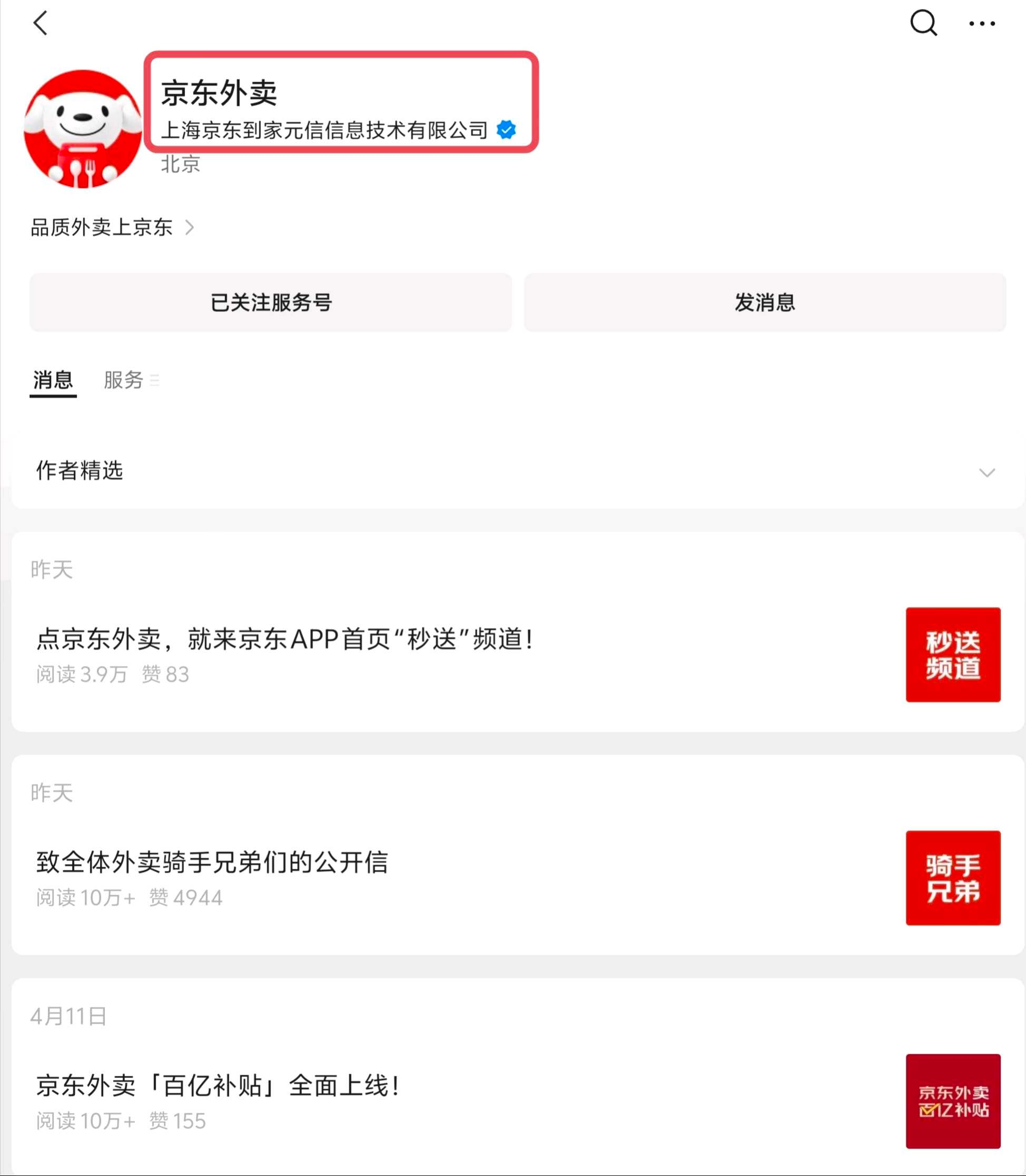Tap 发消息 to message the account

pos(765,302)
